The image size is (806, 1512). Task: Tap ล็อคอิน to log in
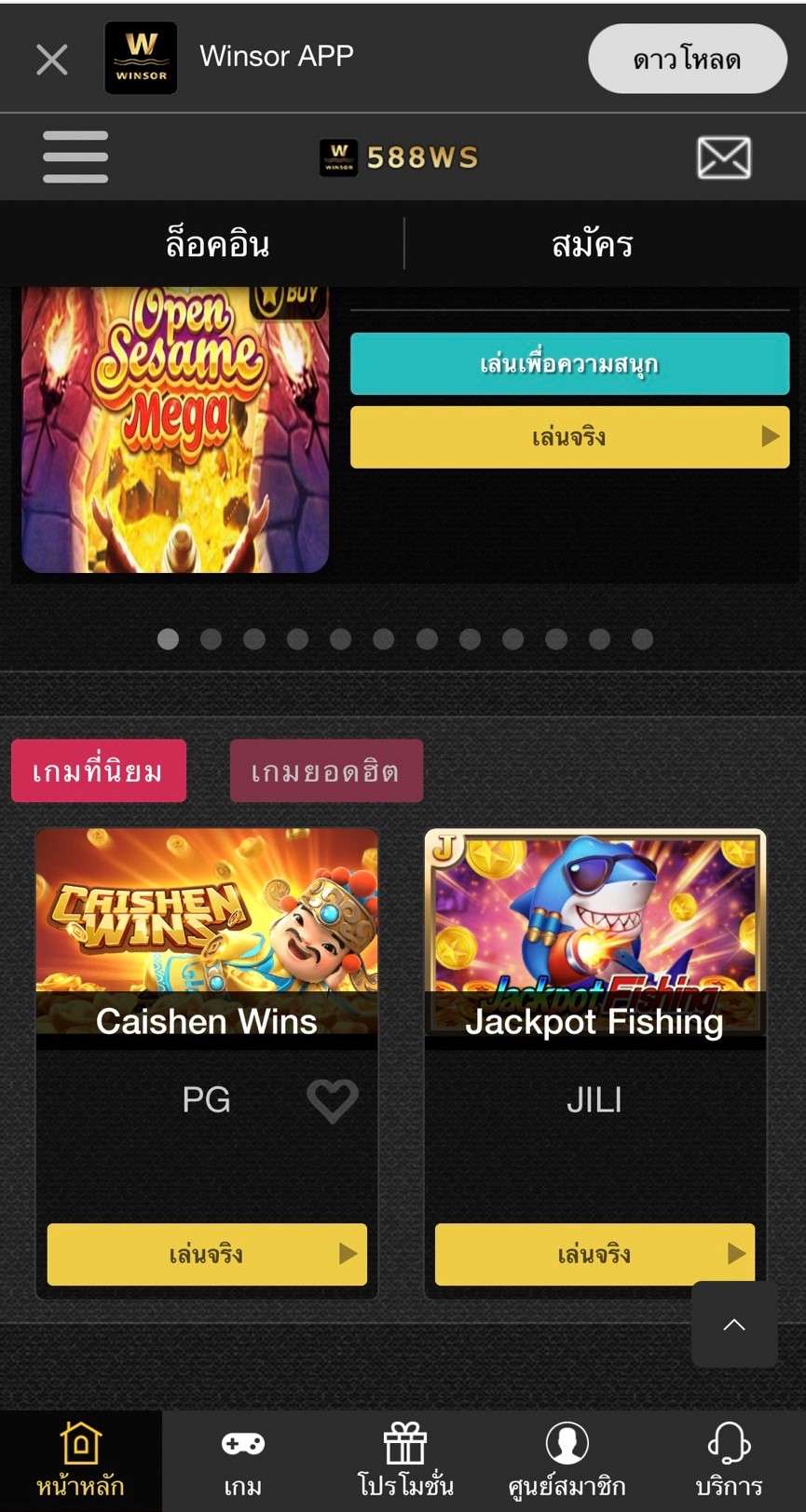[x=217, y=244]
